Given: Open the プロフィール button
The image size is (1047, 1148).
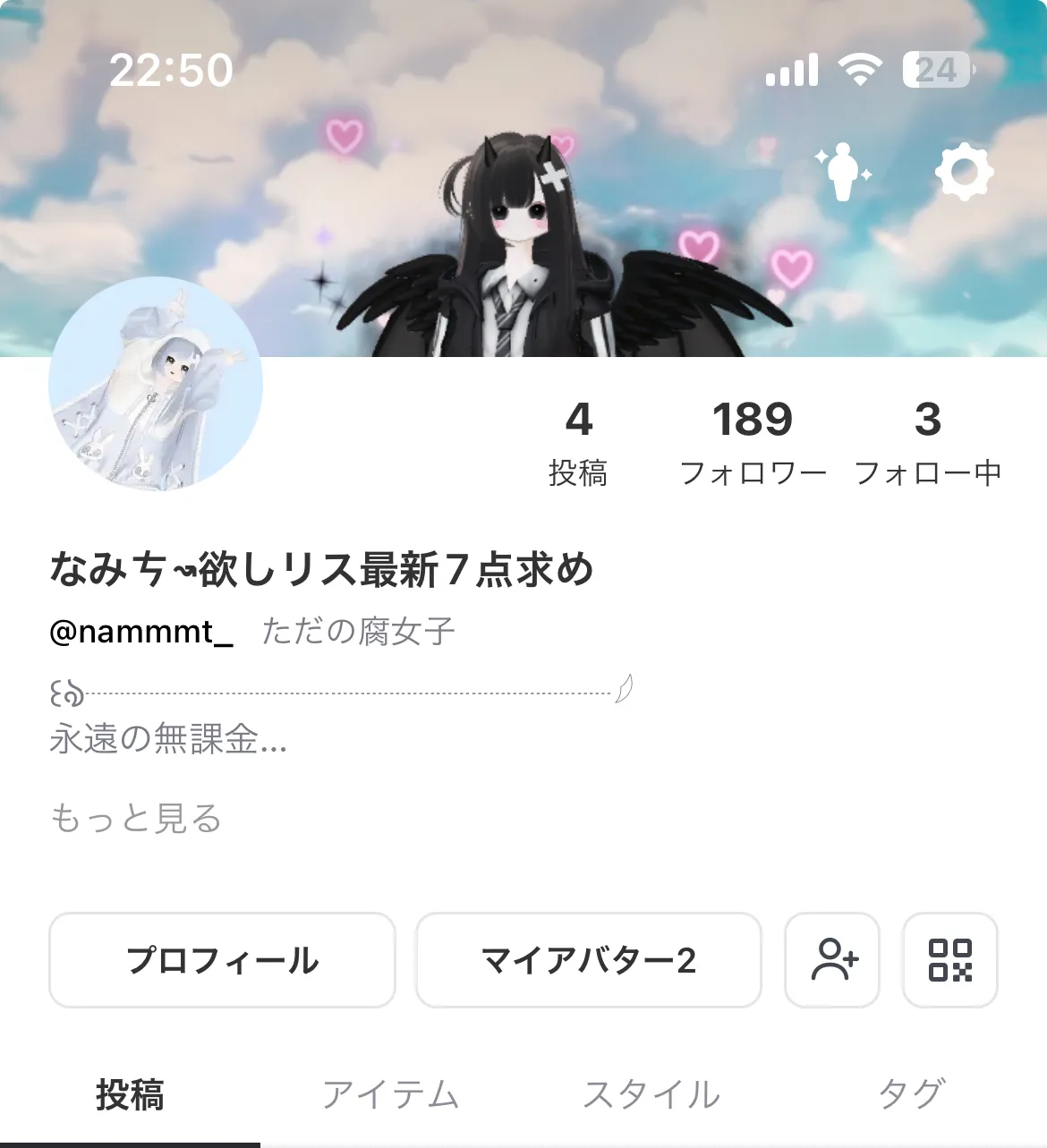Looking at the screenshot, I should click(222, 960).
